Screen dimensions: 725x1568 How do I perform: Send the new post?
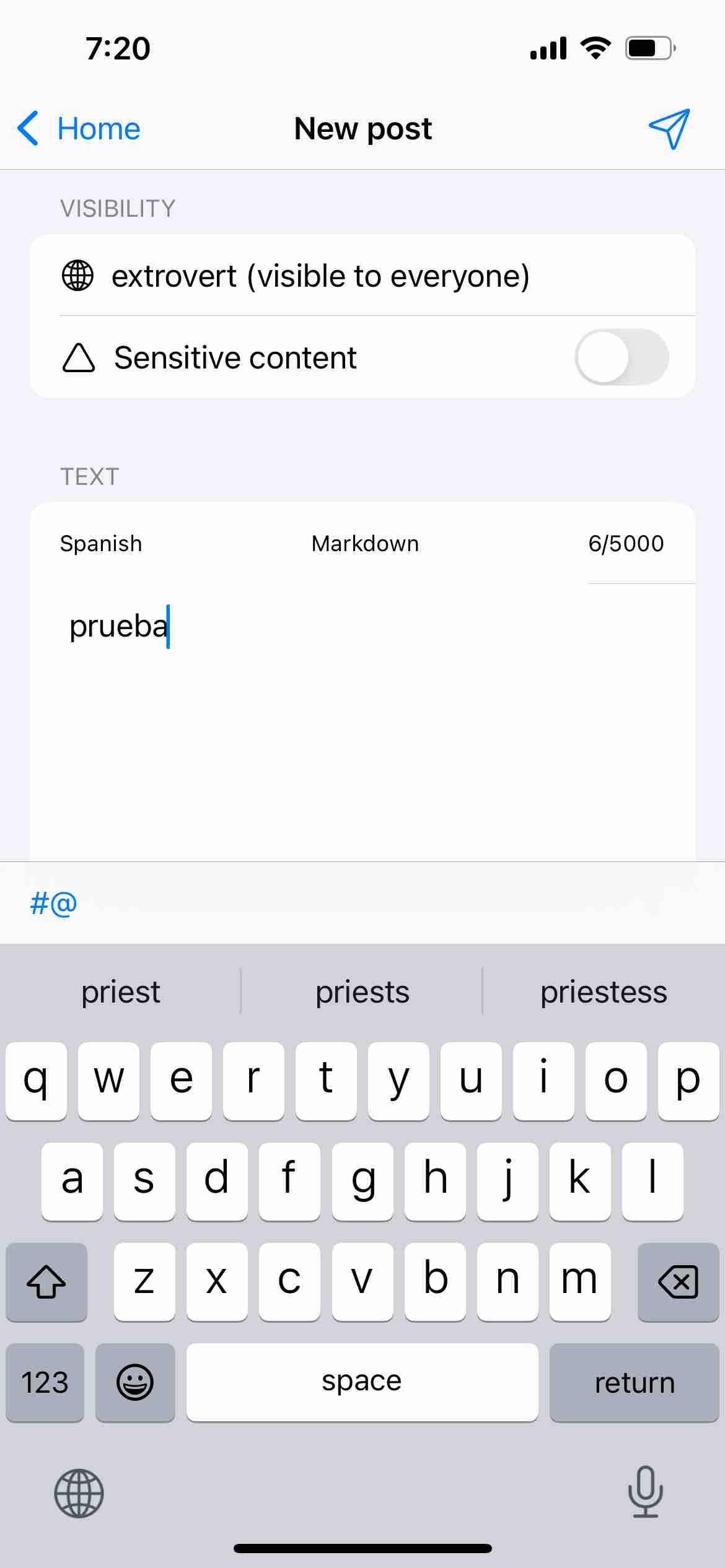[669, 129]
